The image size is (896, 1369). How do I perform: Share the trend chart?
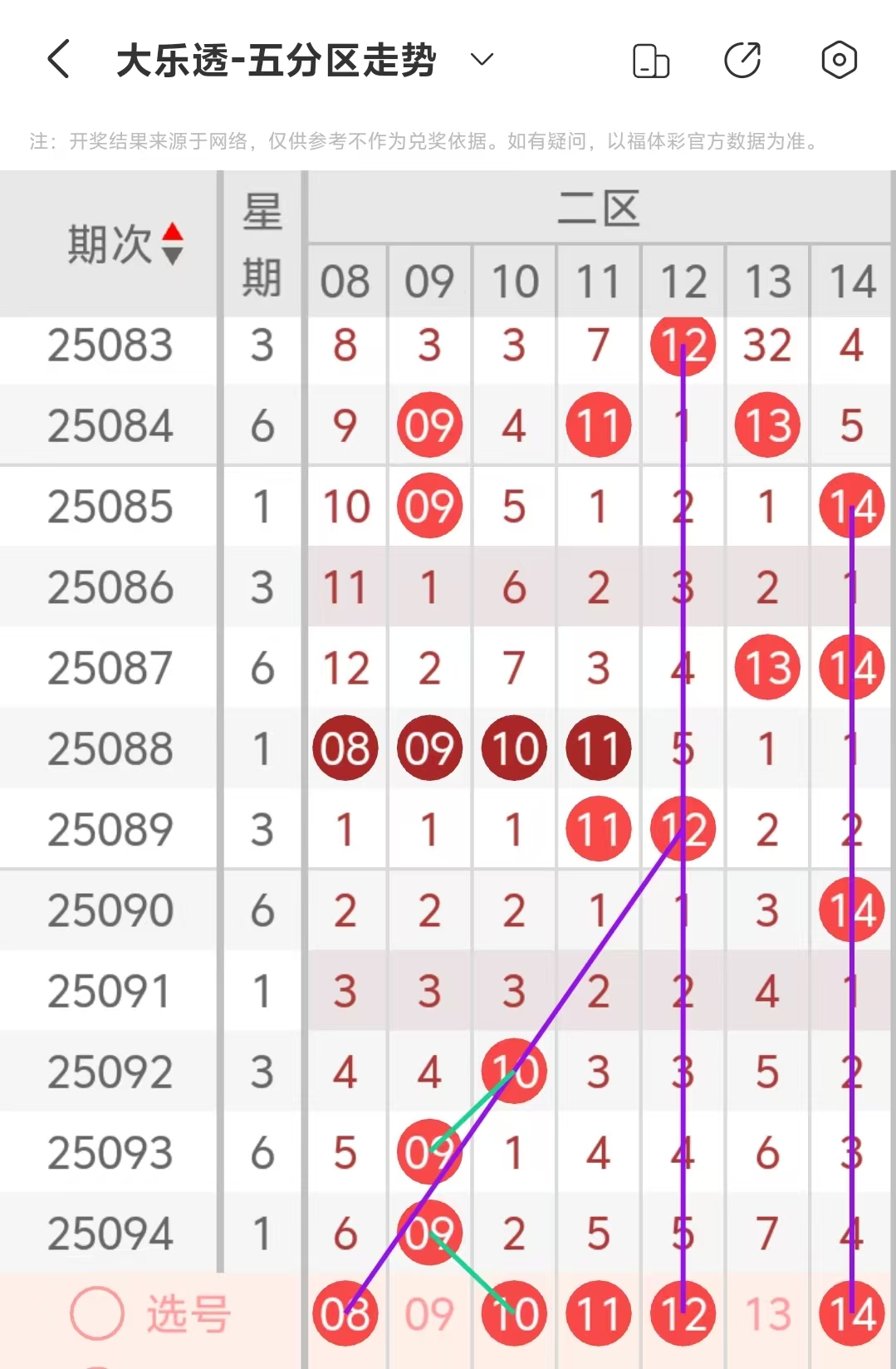742,60
